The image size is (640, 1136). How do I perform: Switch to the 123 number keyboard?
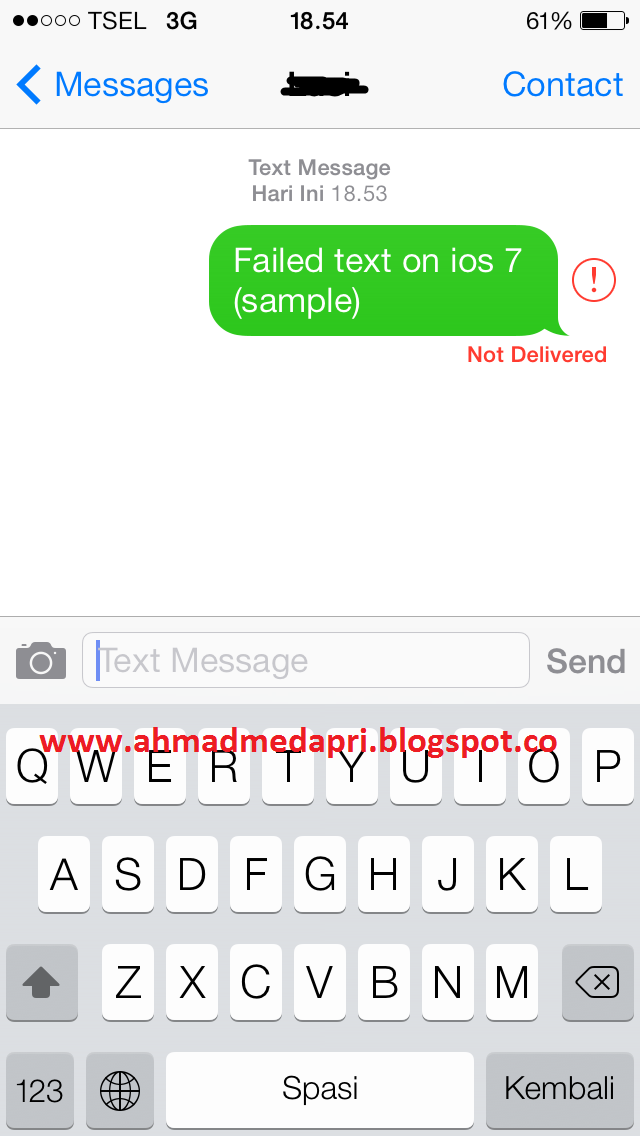click(40, 1090)
